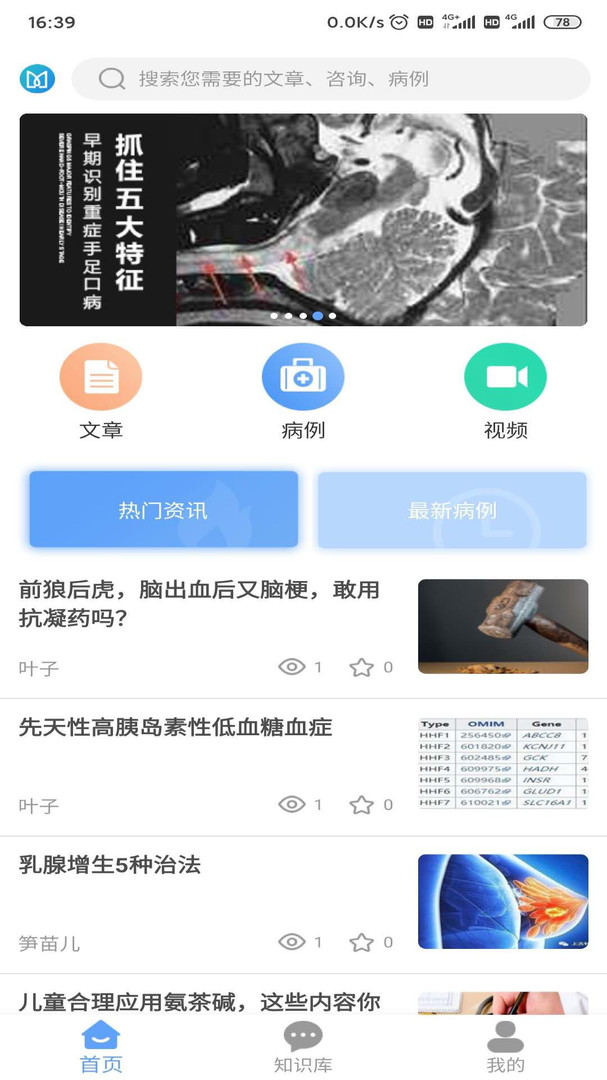Select the 首页 home tab
This screenshot has width=607, height=1080.
(101, 1047)
